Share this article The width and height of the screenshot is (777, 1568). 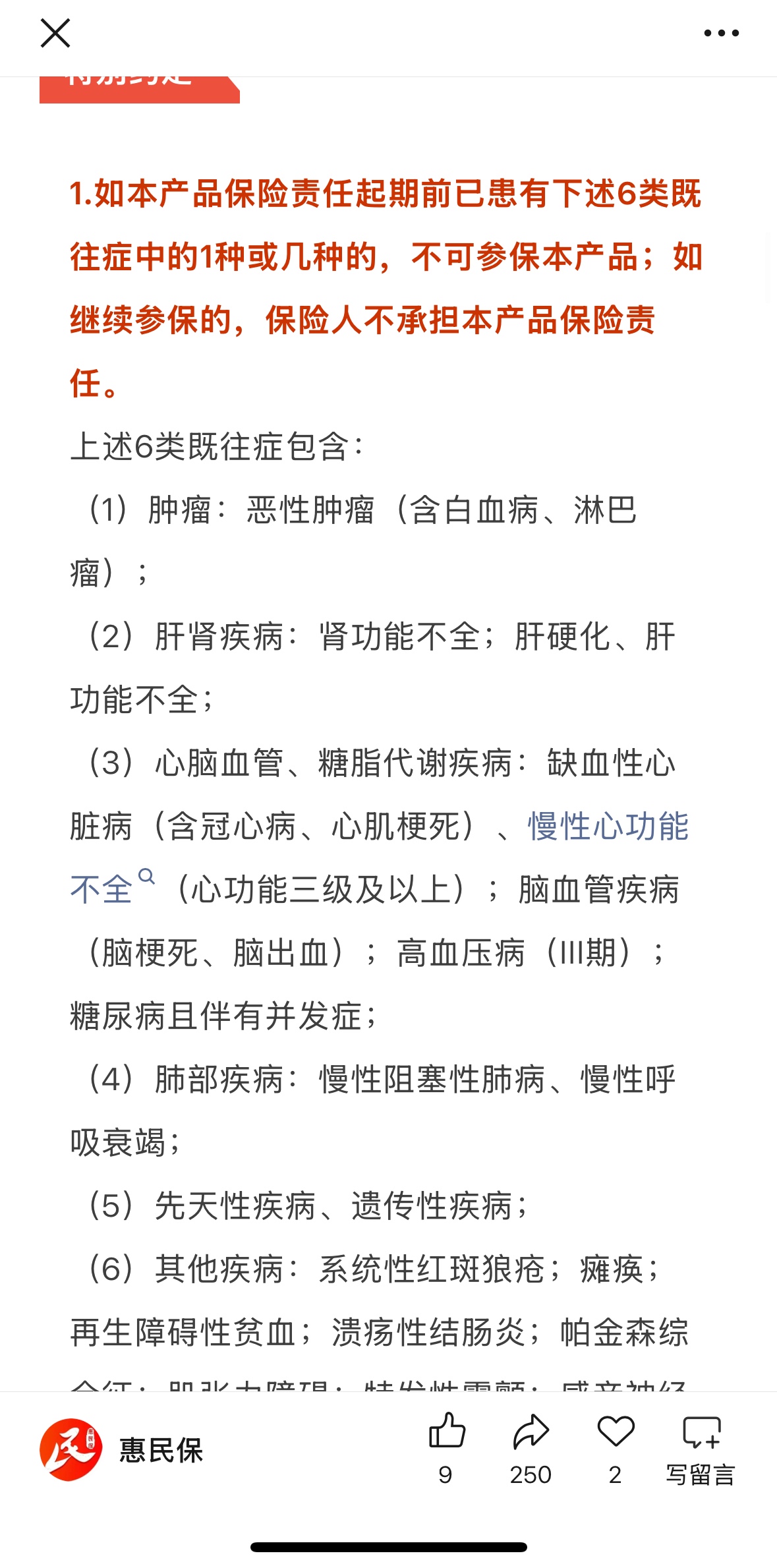click(x=531, y=1448)
